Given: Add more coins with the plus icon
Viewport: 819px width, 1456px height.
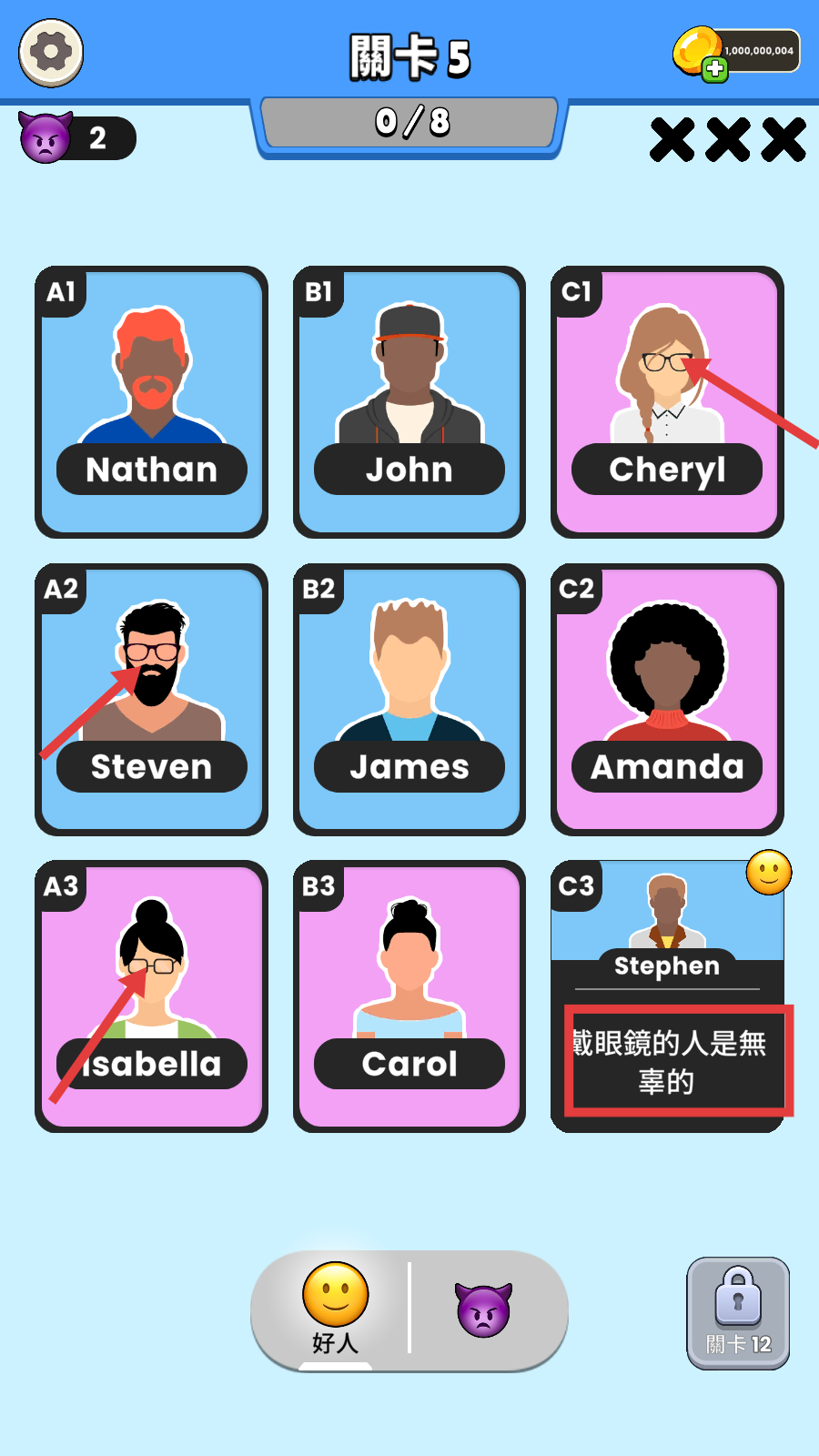Looking at the screenshot, I should [x=715, y=69].
